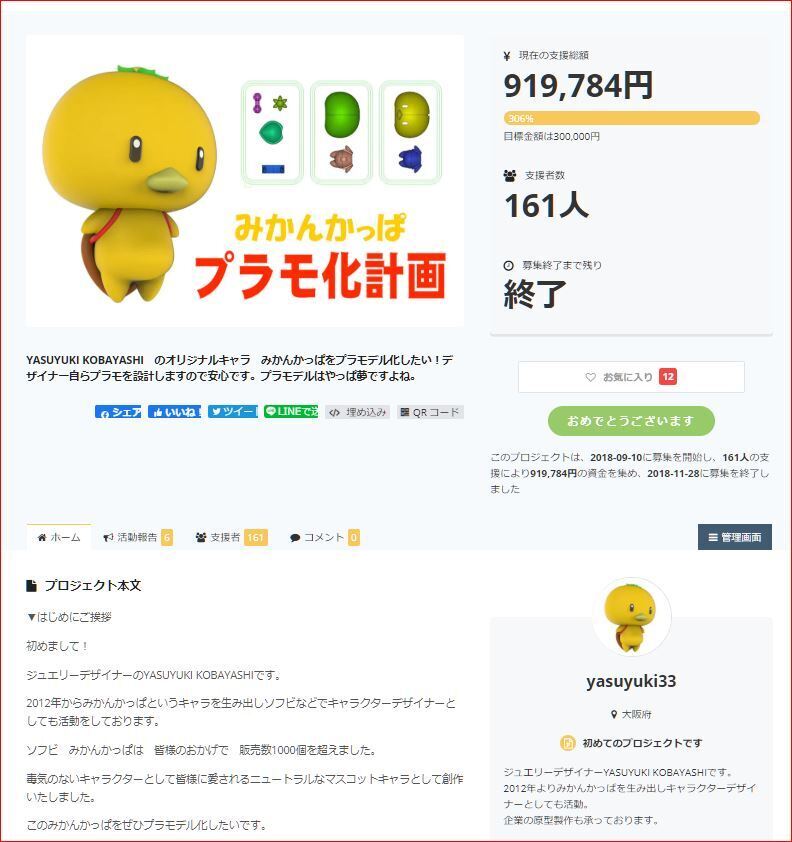Viewport: 792px width, 842px height.
Task: Like the project with いいね！ button
Action: pyautogui.click(x=175, y=412)
